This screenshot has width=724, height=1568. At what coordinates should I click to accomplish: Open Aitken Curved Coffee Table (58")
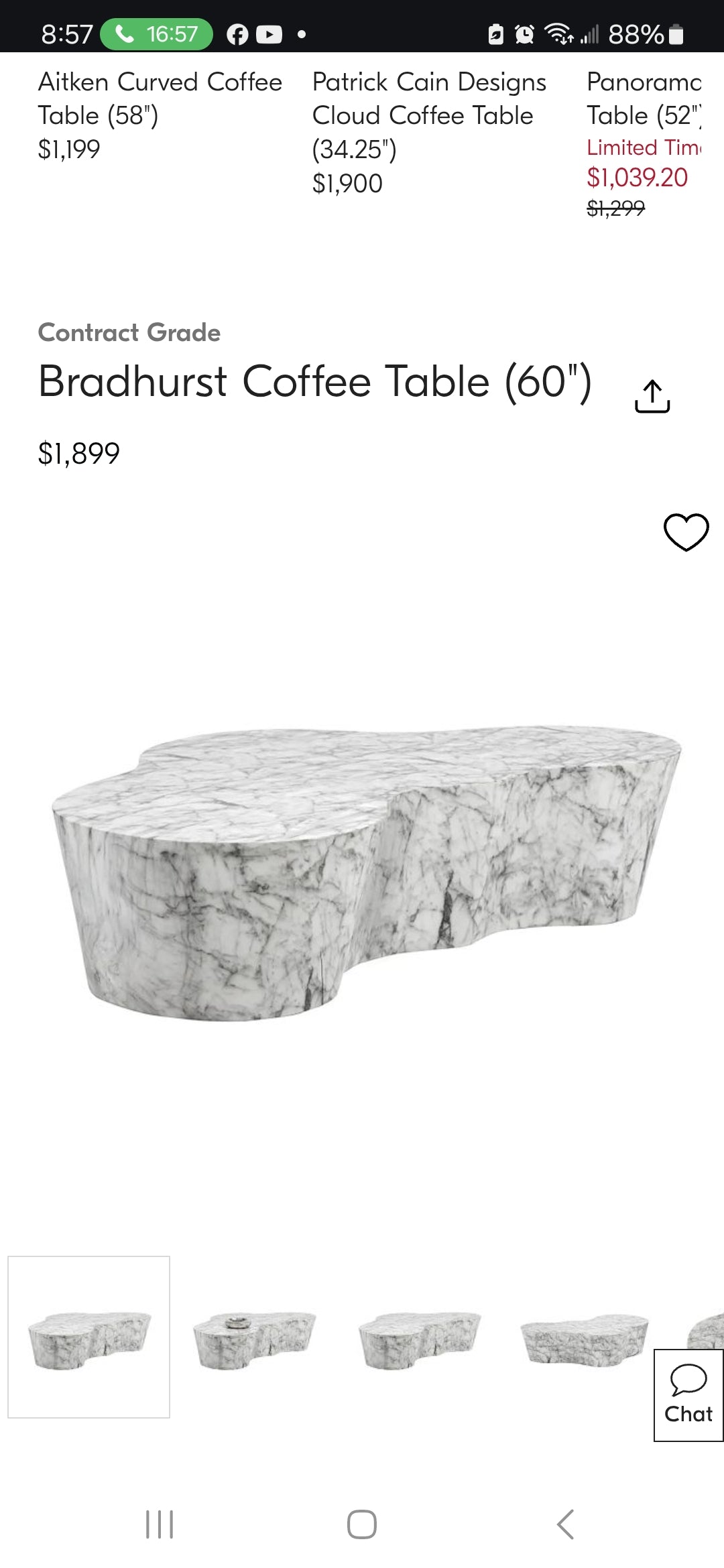[x=160, y=99]
